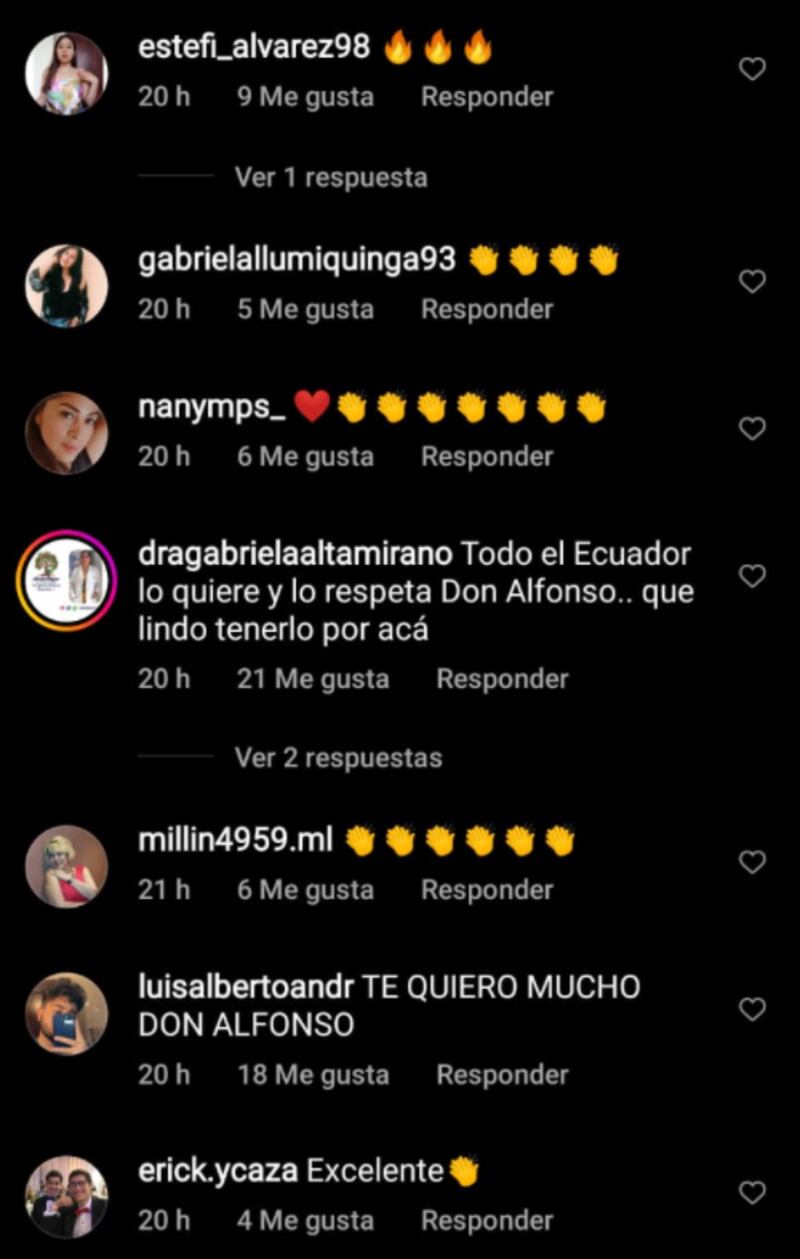This screenshot has width=800, height=1259.
Task: Reply to estefi_alvarez98's comment
Action: point(486,97)
